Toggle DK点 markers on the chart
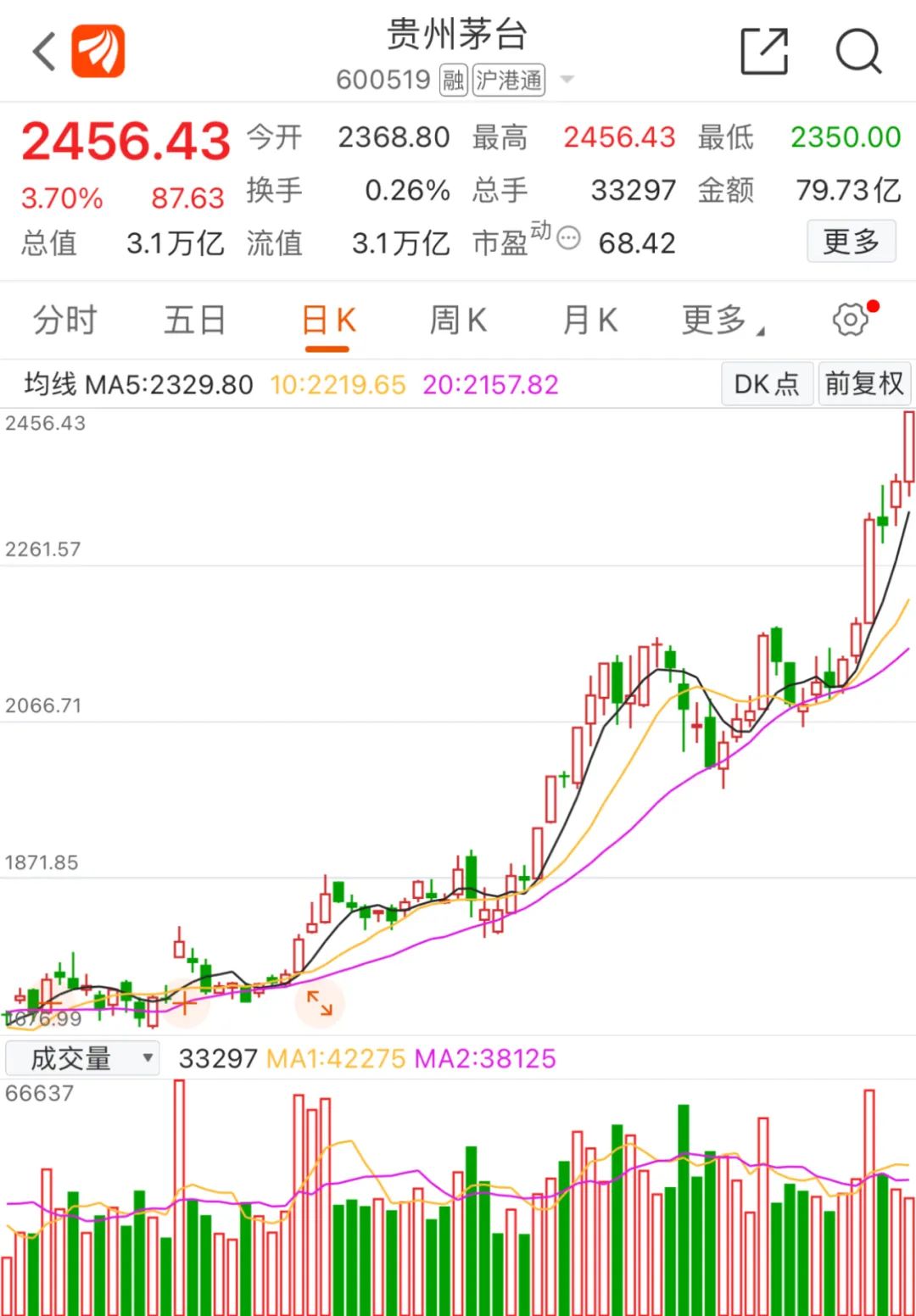Image resolution: width=916 pixels, height=1316 pixels. (x=765, y=384)
